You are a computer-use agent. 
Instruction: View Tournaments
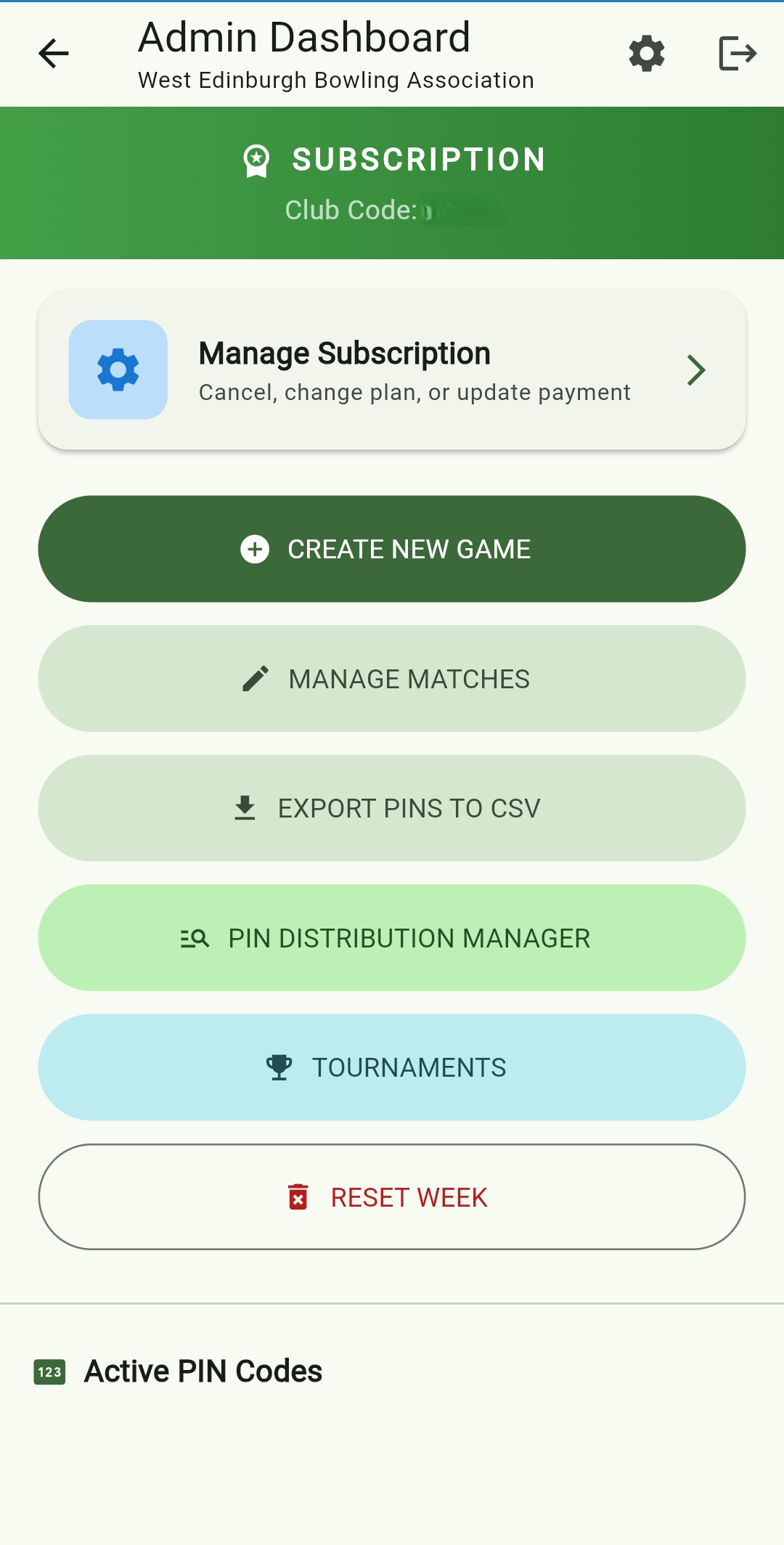tap(392, 1067)
